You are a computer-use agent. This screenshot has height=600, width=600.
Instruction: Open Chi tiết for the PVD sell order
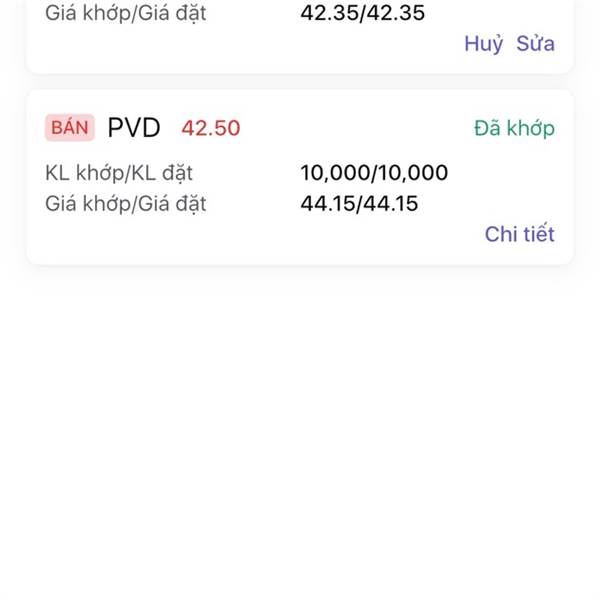pyautogui.click(x=519, y=234)
